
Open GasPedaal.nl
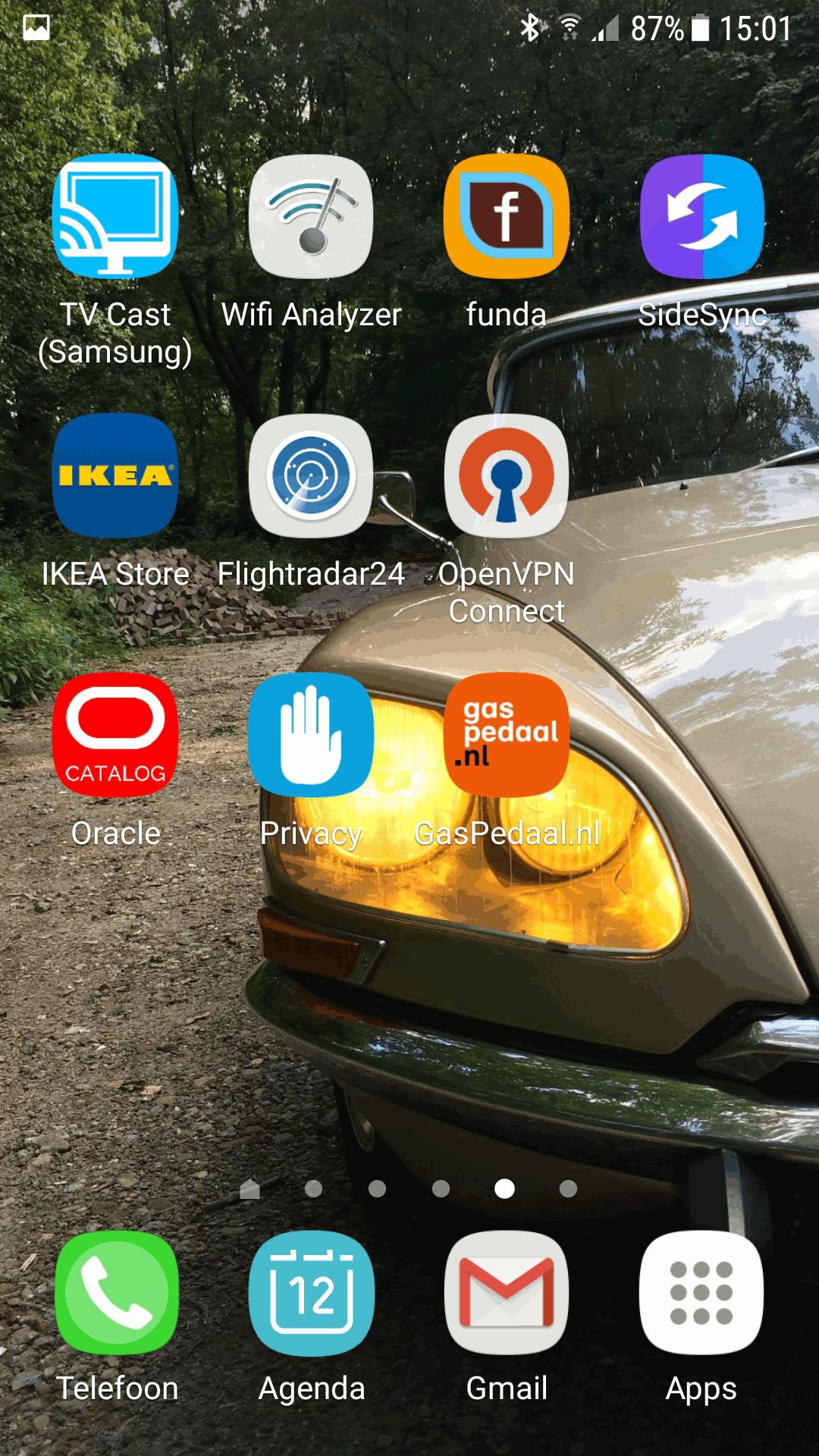click(x=507, y=734)
